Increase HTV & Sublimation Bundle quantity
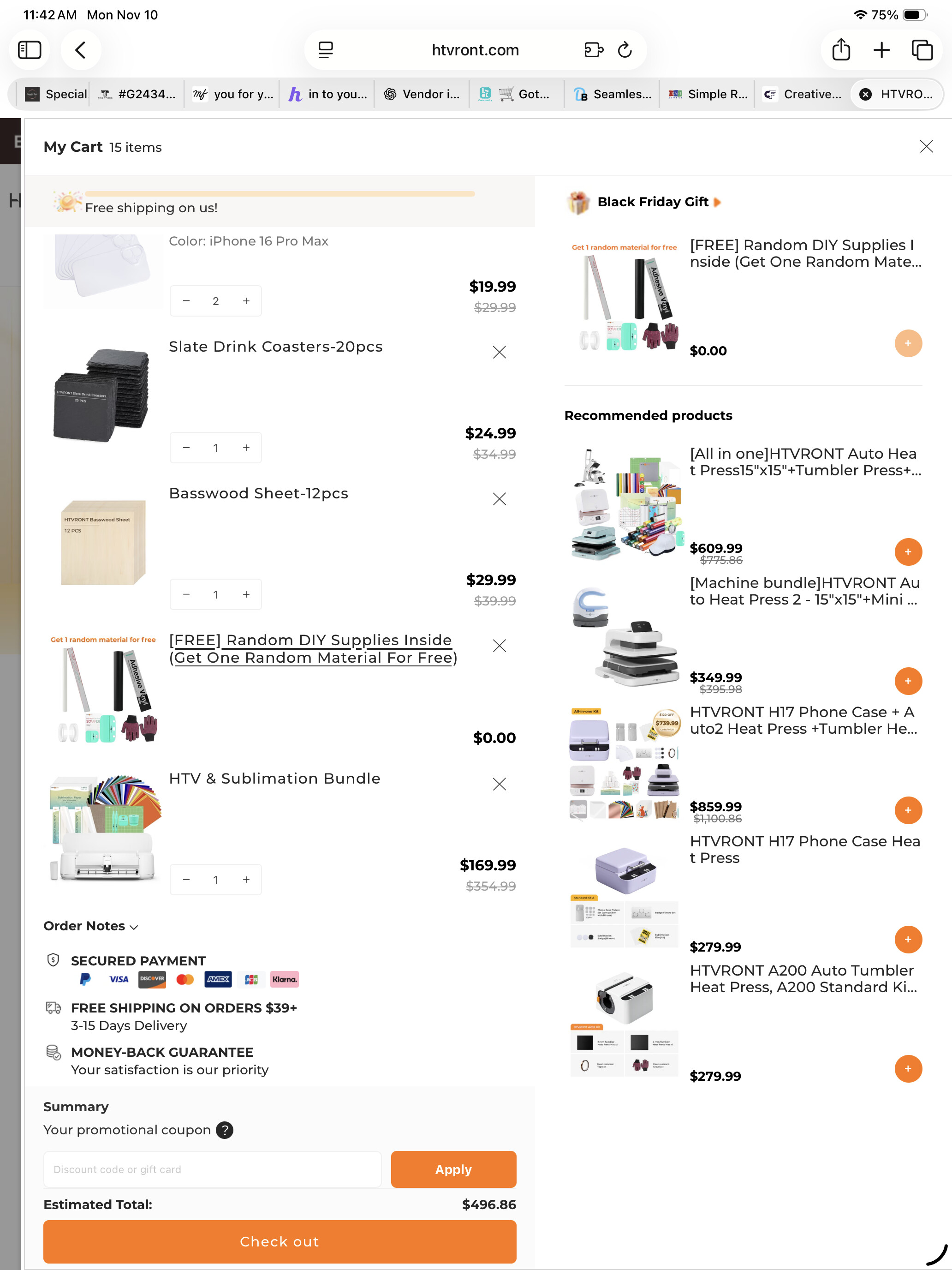The image size is (952, 1270). (x=246, y=880)
